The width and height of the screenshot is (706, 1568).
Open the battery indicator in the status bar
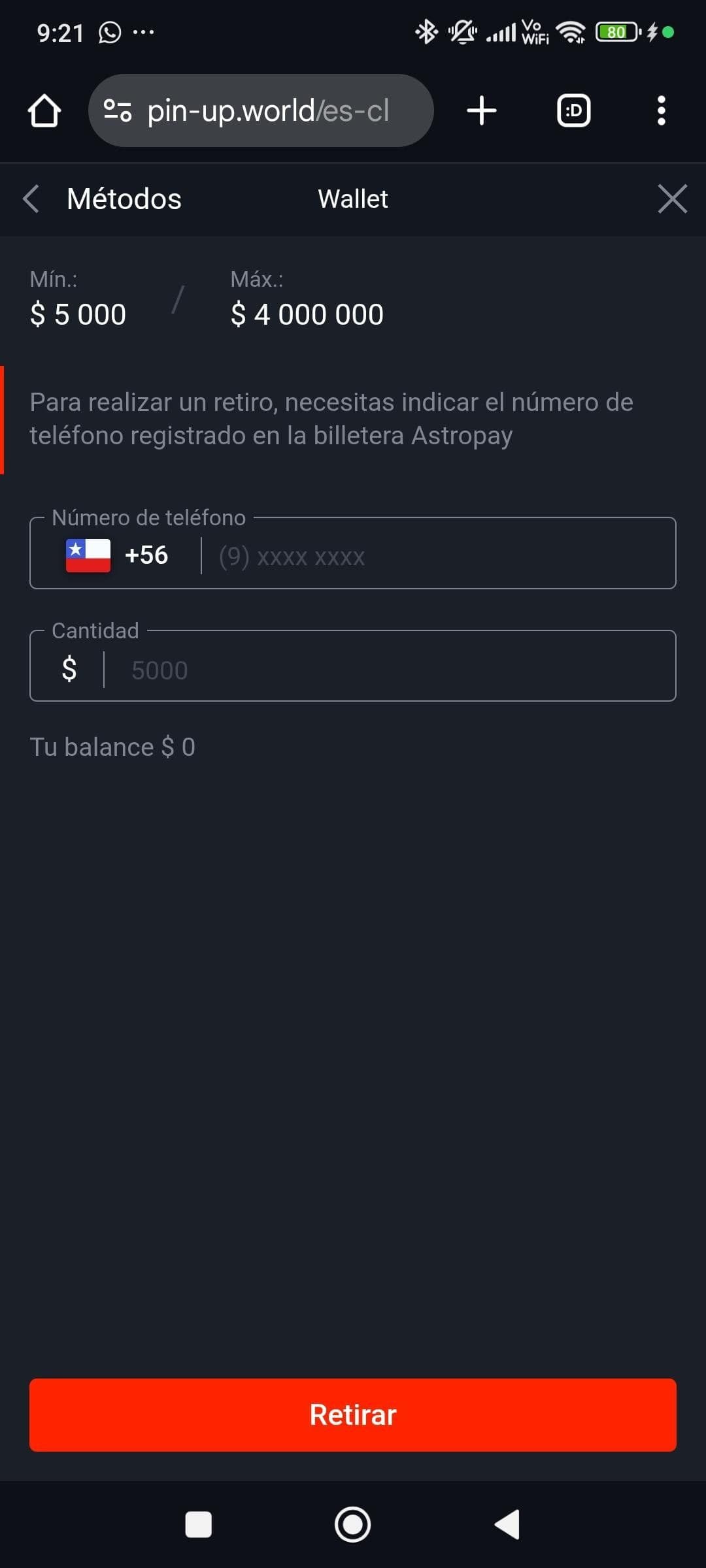[x=615, y=33]
